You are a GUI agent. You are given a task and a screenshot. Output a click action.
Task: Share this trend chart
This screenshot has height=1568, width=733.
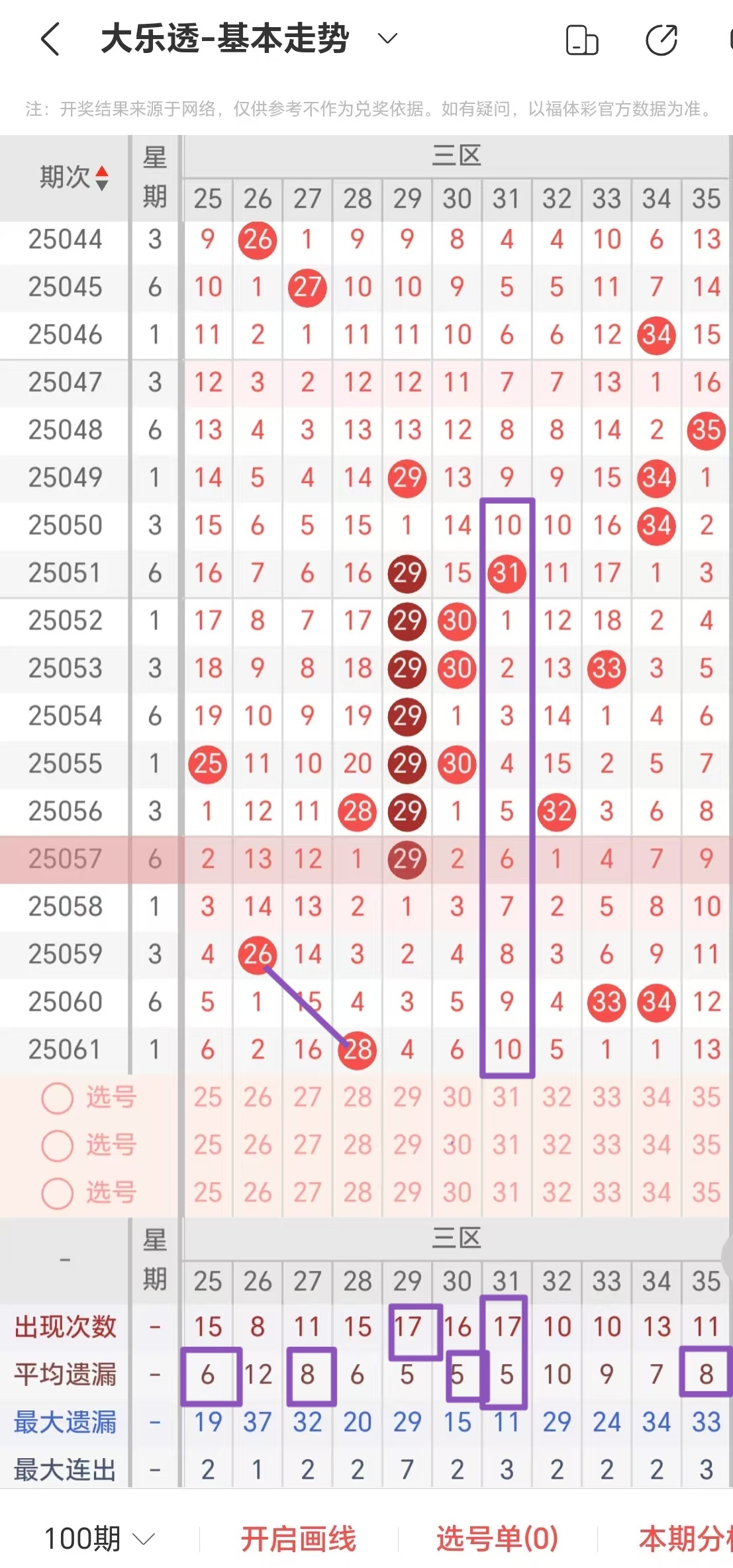[661, 40]
